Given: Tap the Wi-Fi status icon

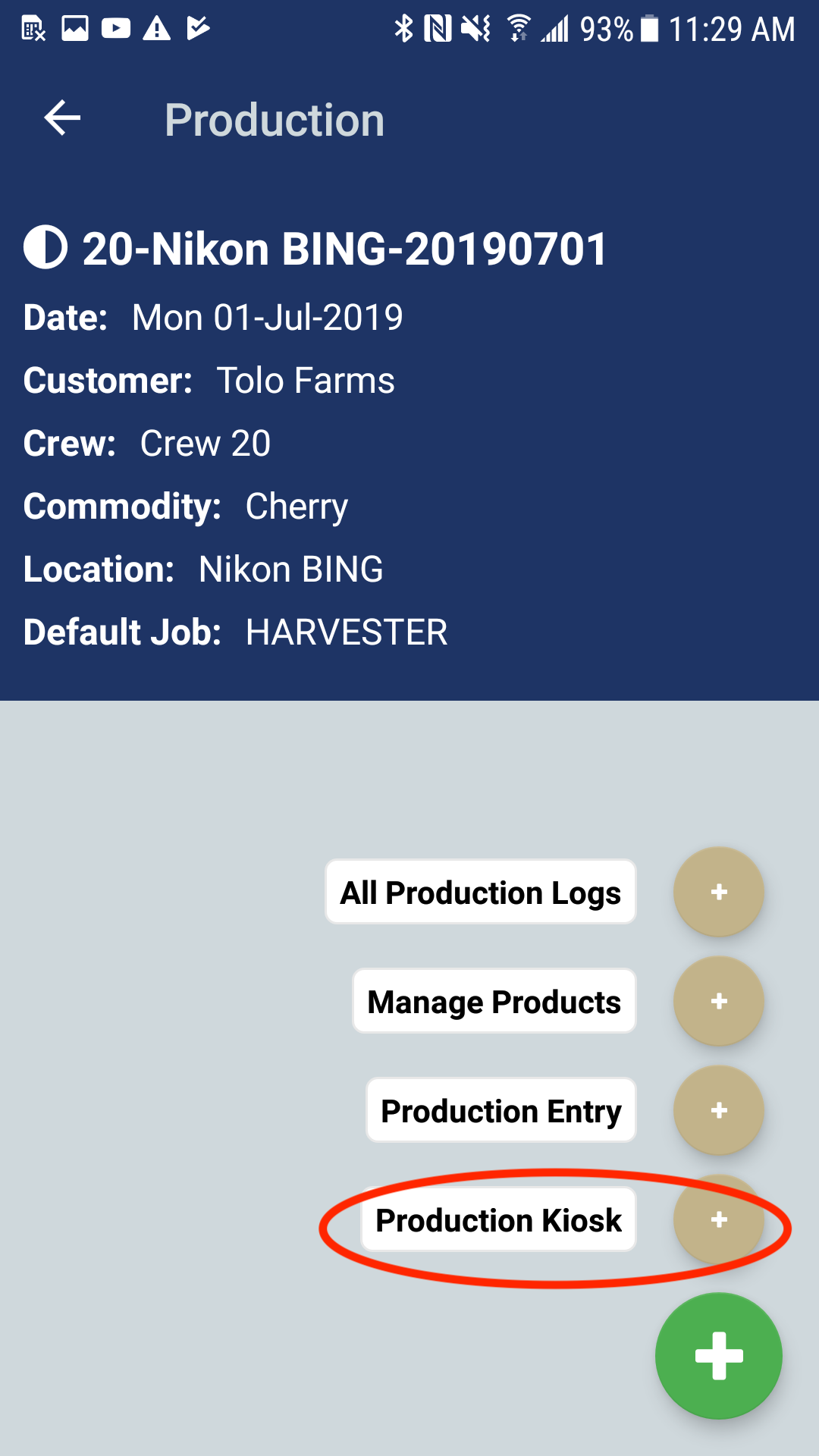Looking at the screenshot, I should coord(520,29).
